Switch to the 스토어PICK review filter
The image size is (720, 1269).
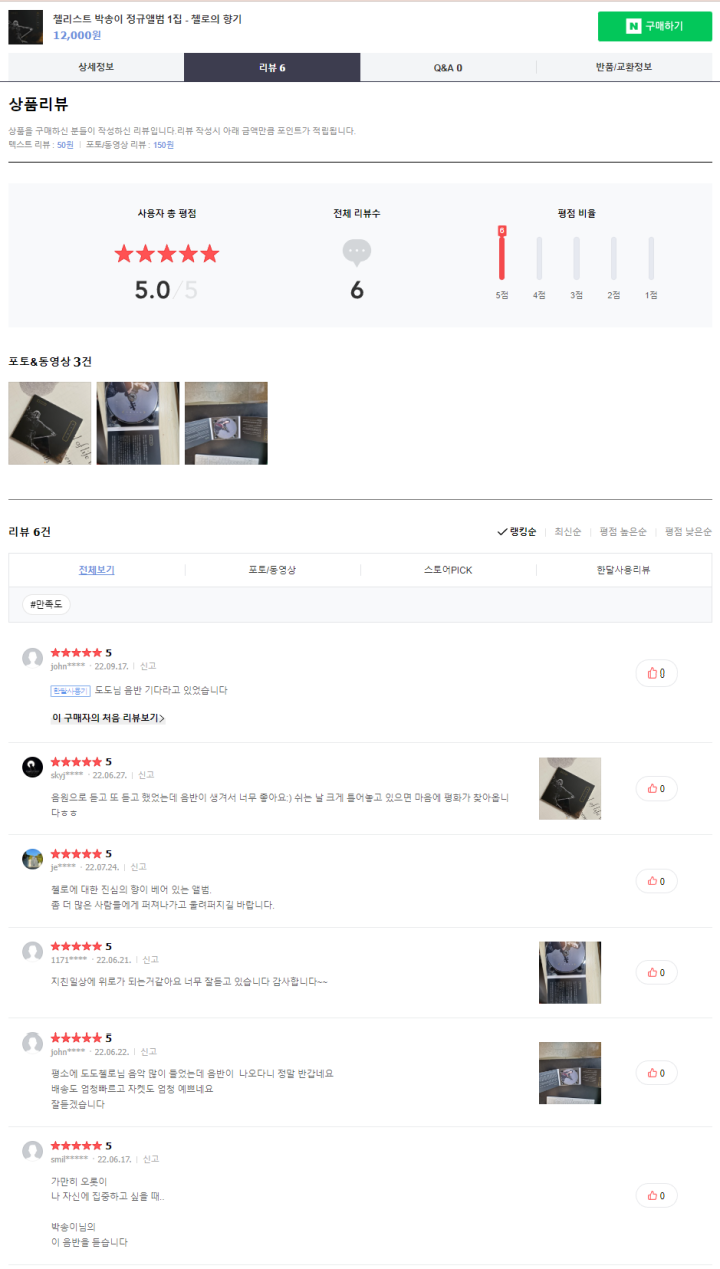click(x=448, y=570)
